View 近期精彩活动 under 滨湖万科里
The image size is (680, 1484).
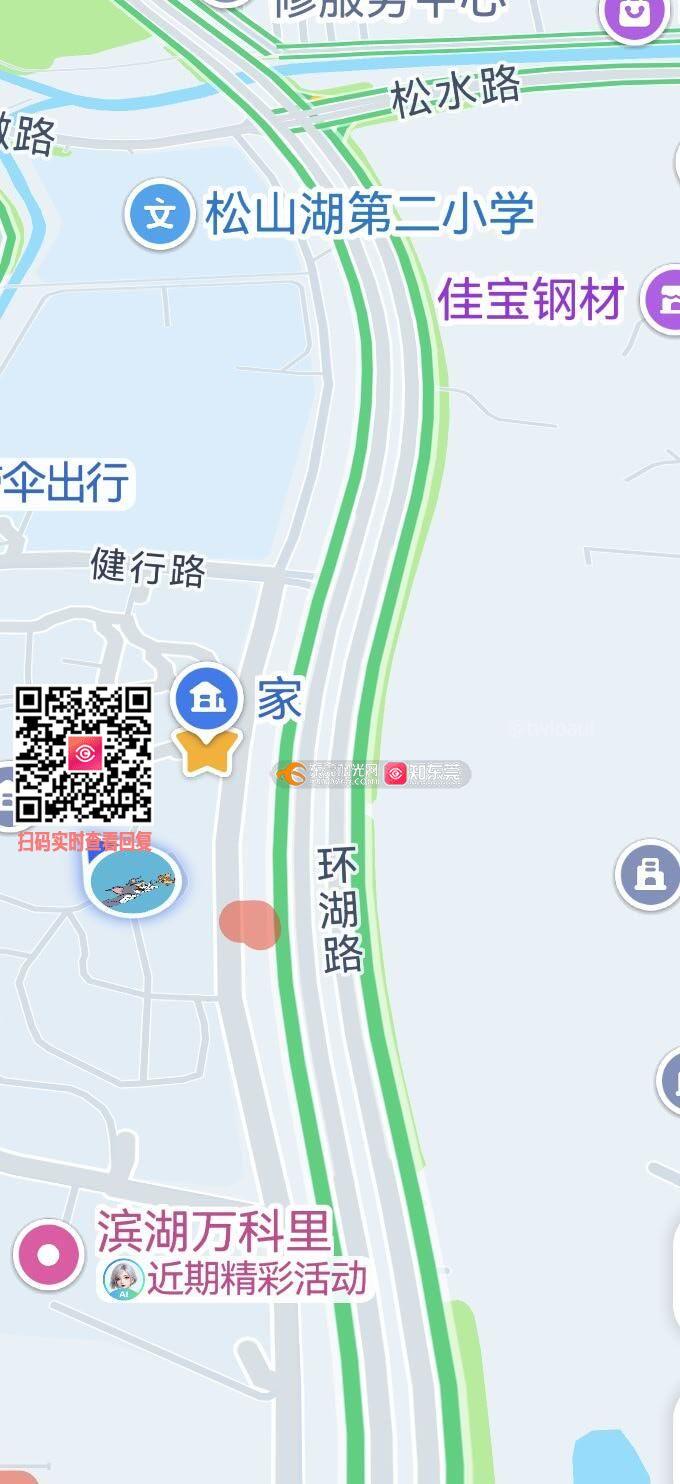tap(255, 1279)
